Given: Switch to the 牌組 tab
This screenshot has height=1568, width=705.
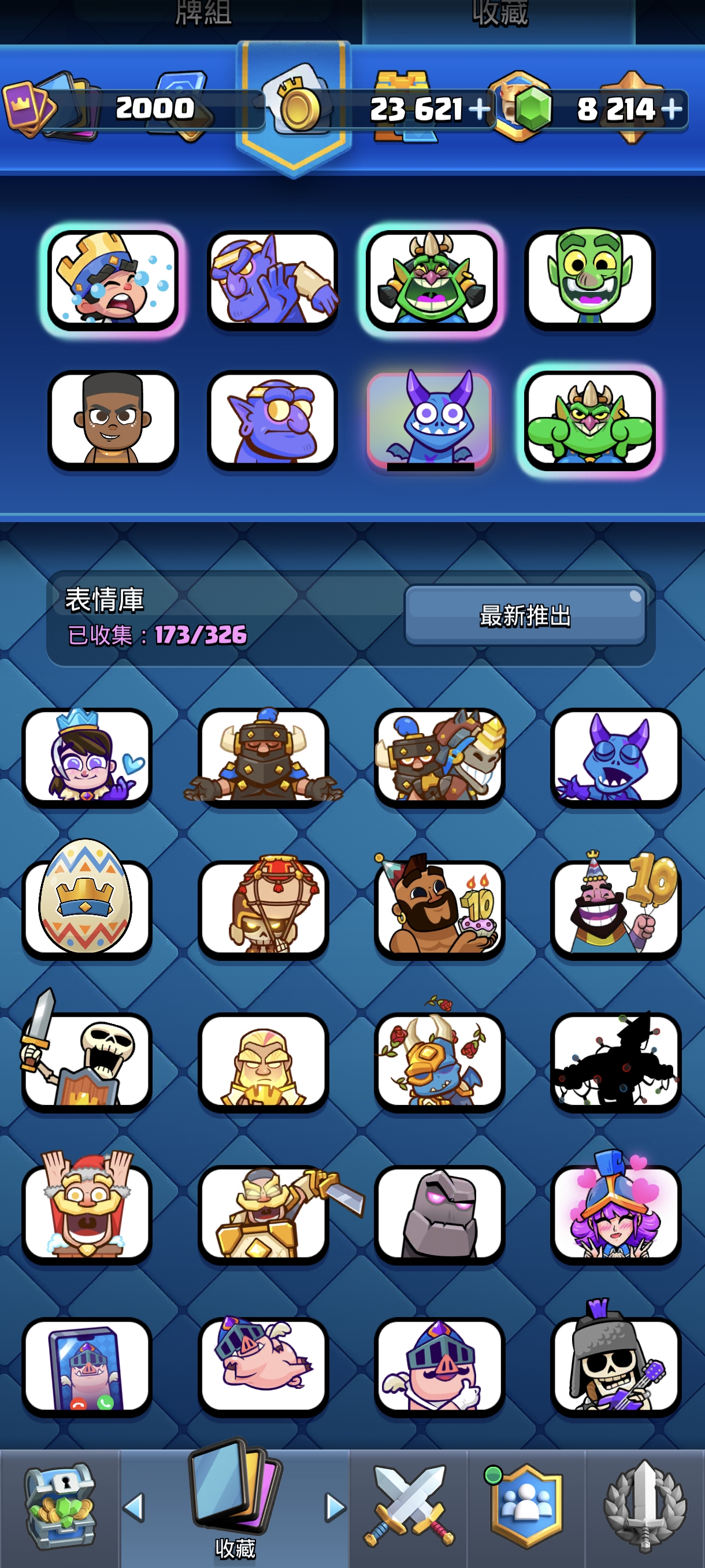Looking at the screenshot, I should click(203, 13).
